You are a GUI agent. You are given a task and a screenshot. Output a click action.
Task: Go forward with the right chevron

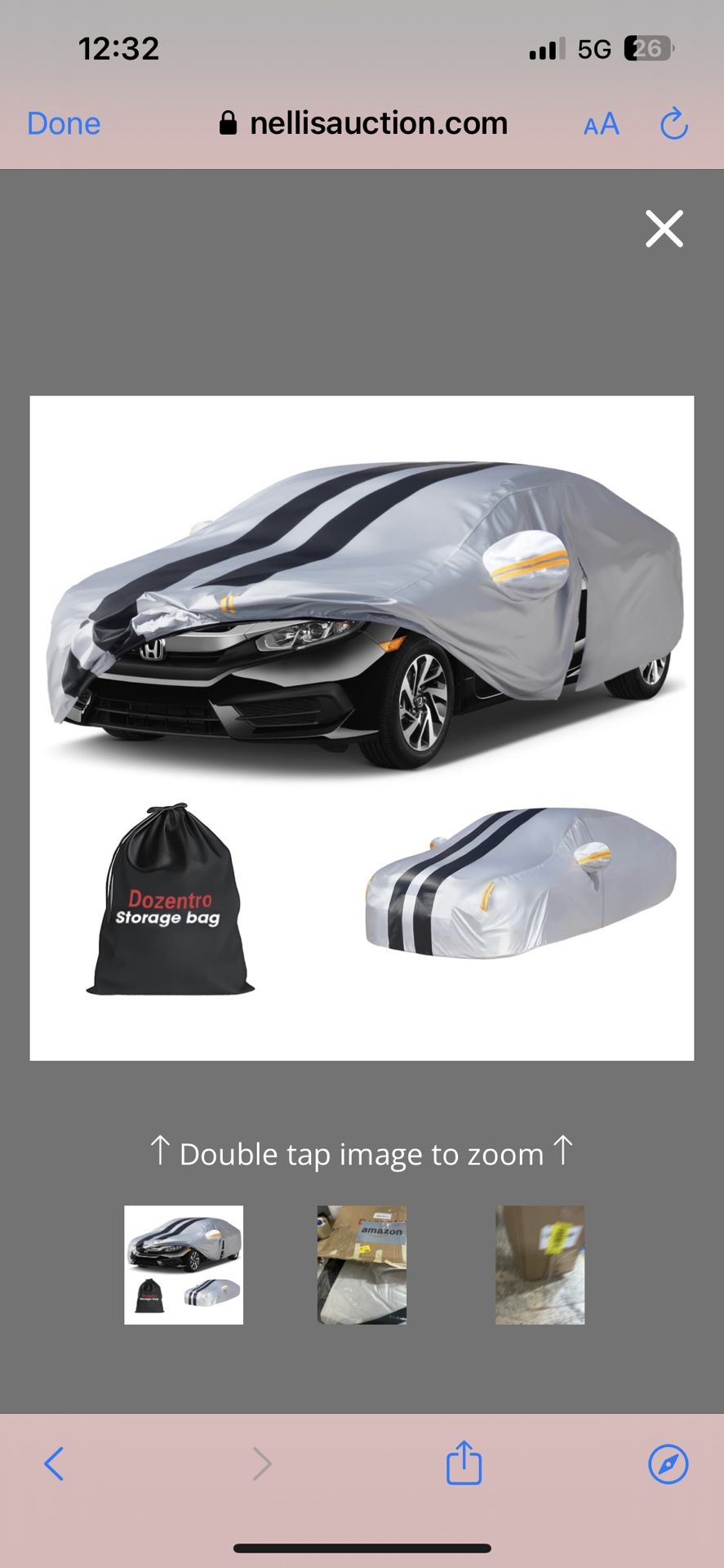[260, 1463]
